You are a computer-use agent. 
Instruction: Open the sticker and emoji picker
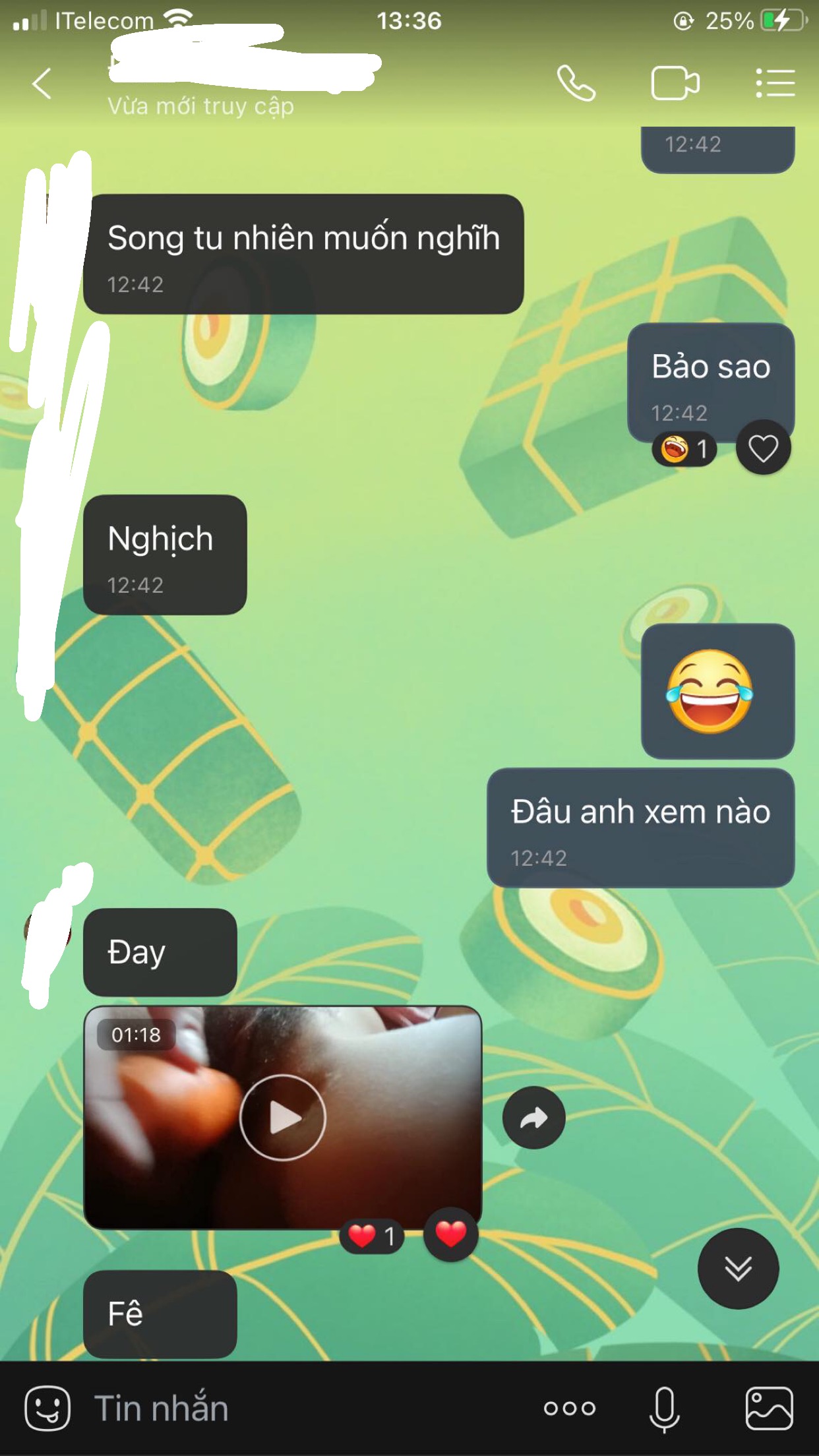pos(47,1408)
